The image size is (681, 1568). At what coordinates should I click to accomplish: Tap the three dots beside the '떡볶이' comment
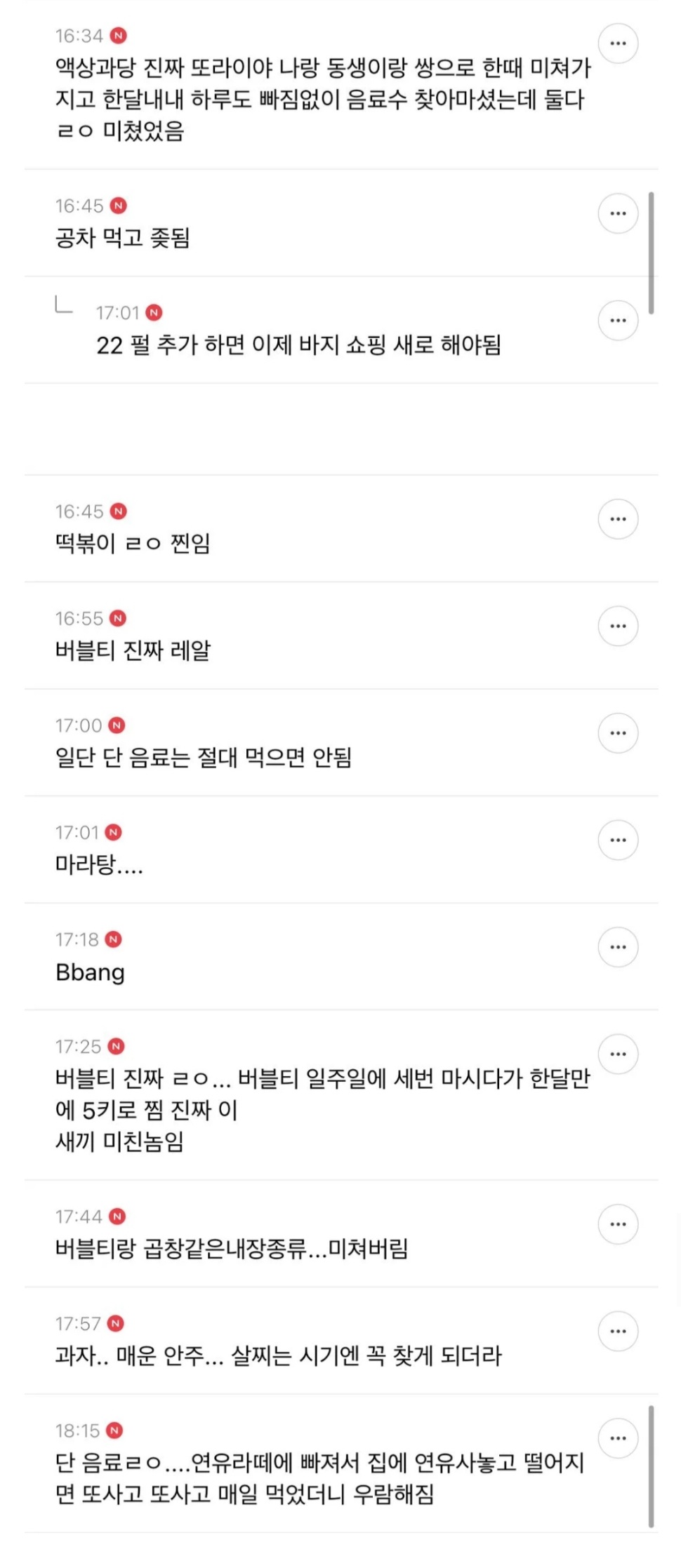[618, 519]
